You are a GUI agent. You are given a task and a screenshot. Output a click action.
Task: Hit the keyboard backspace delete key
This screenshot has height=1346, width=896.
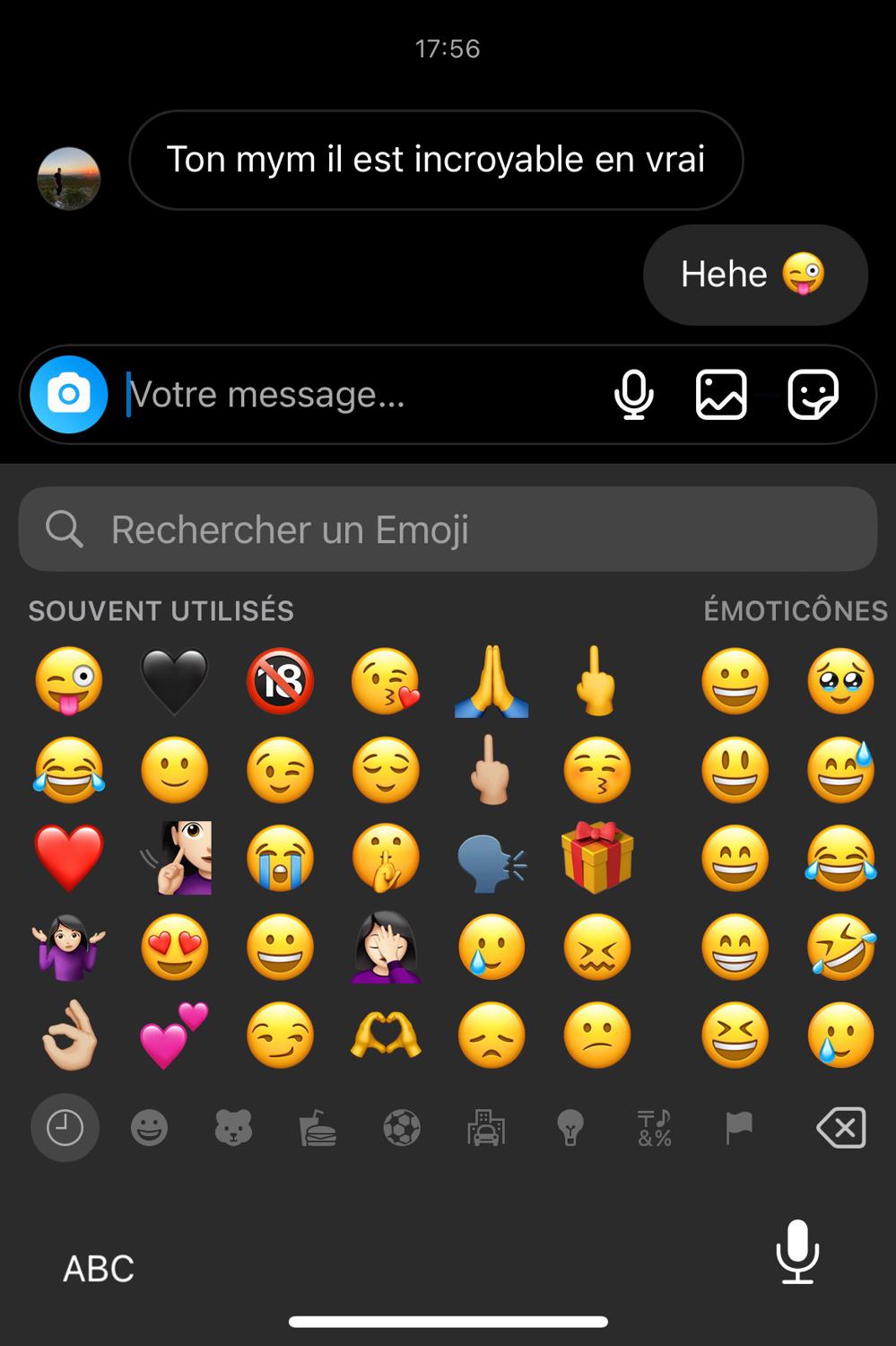(x=840, y=1128)
